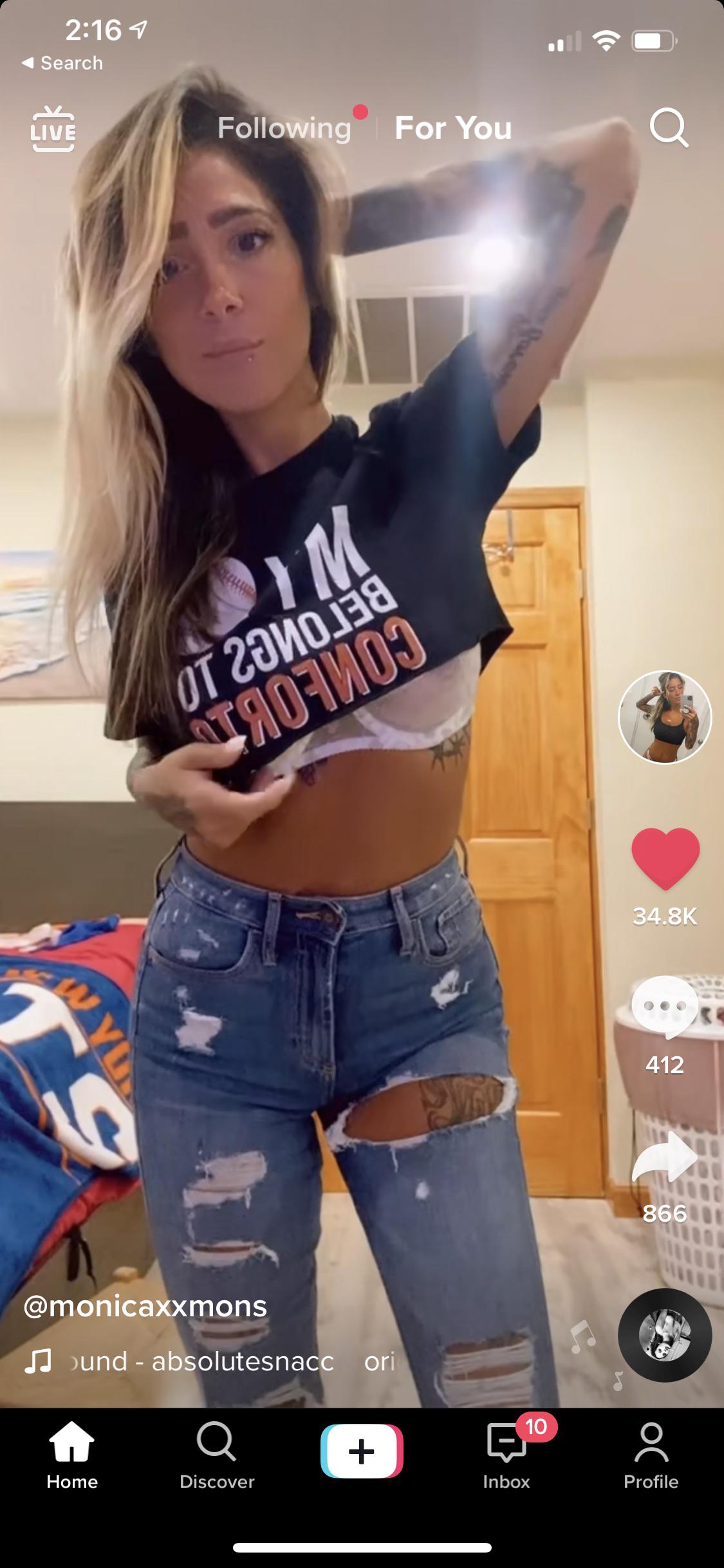The width and height of the screenshot is (724, 1568).
Task: Open @monicaxxmons username link
Action: tap(145, 1306)
